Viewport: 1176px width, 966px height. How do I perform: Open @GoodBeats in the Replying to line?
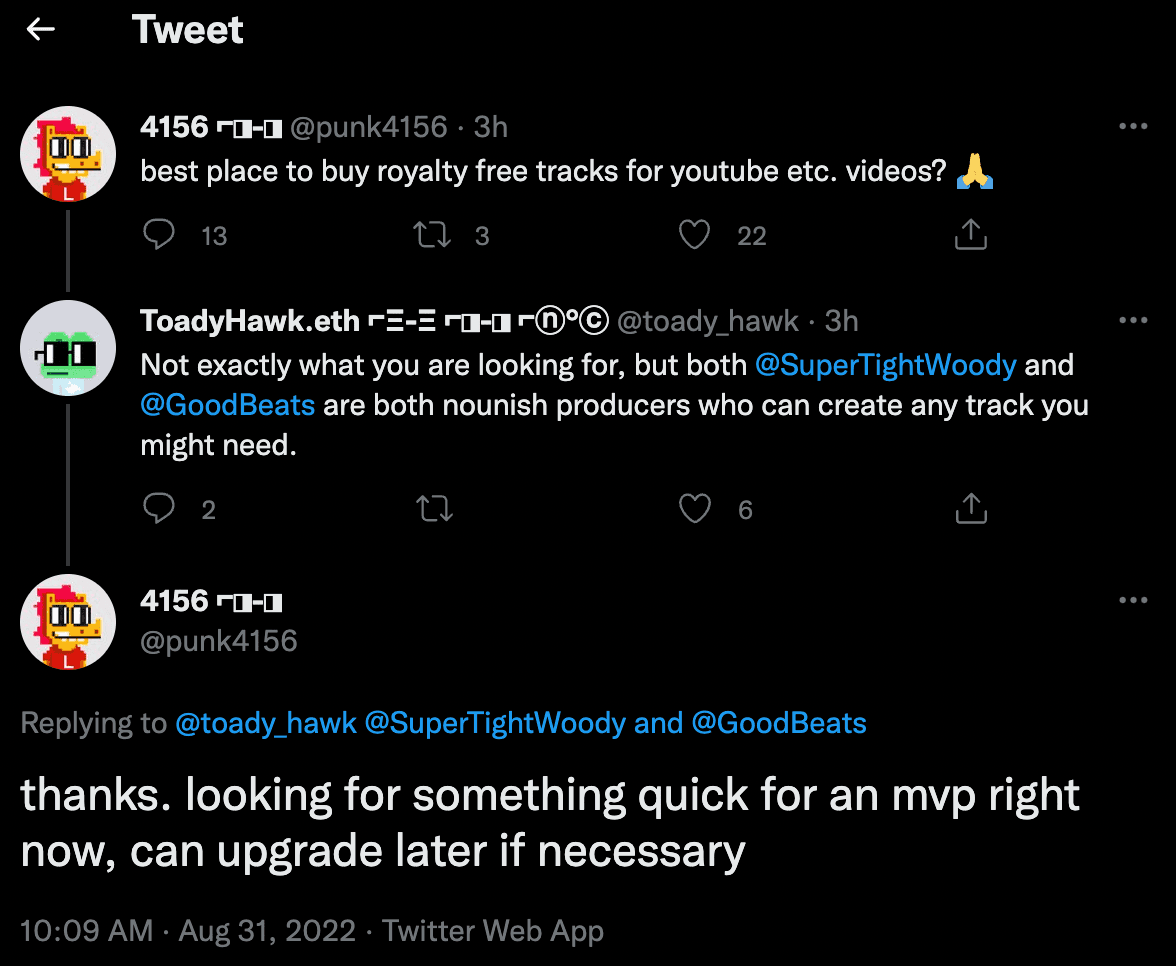coord(778,723)
